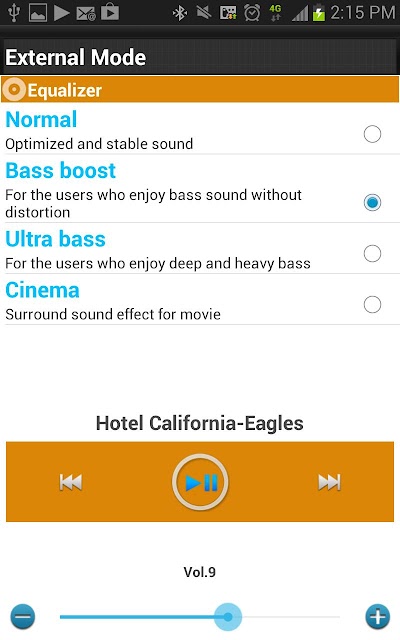
Task: Tap the volume slider track
Action: pos(200,617)
